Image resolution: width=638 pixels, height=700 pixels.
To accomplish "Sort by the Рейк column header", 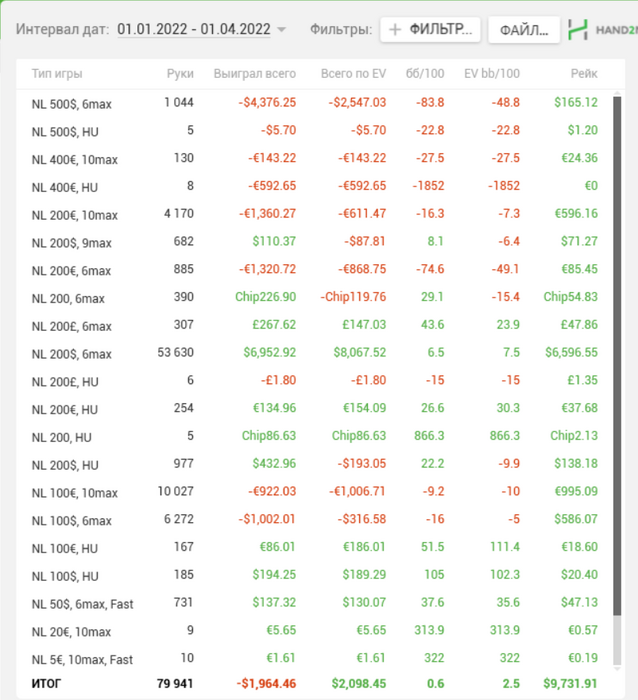I will 584,74.
